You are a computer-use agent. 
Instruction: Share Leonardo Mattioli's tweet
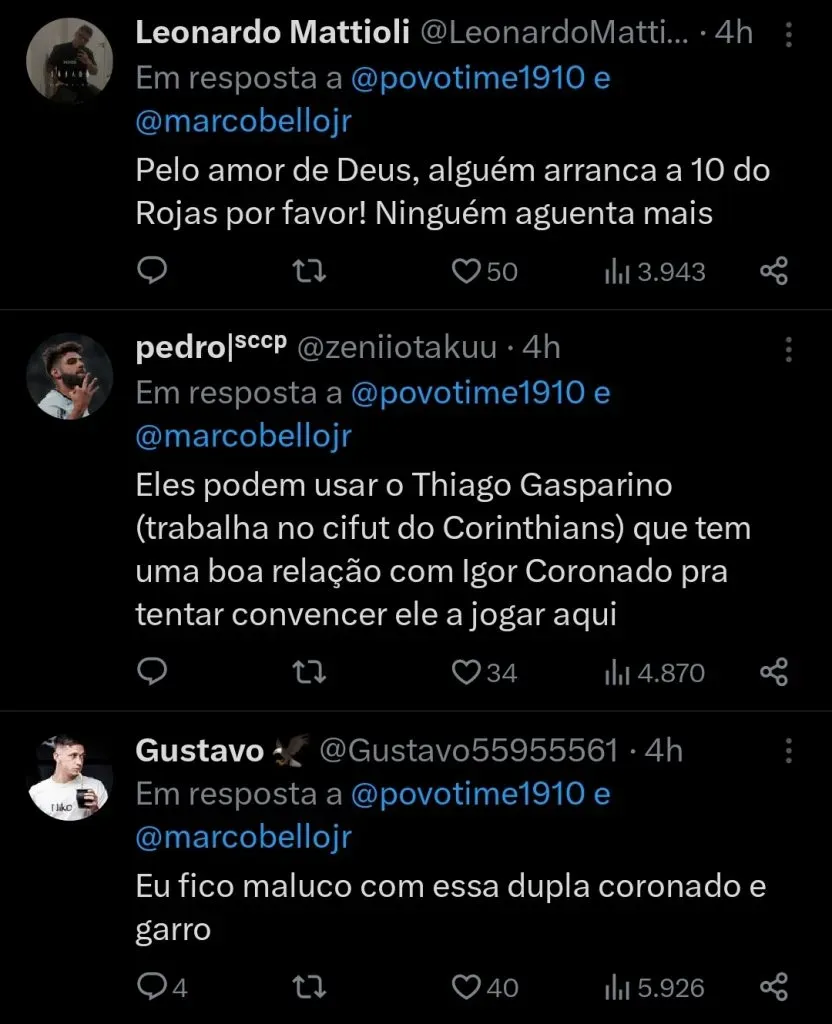pos(774,271)
